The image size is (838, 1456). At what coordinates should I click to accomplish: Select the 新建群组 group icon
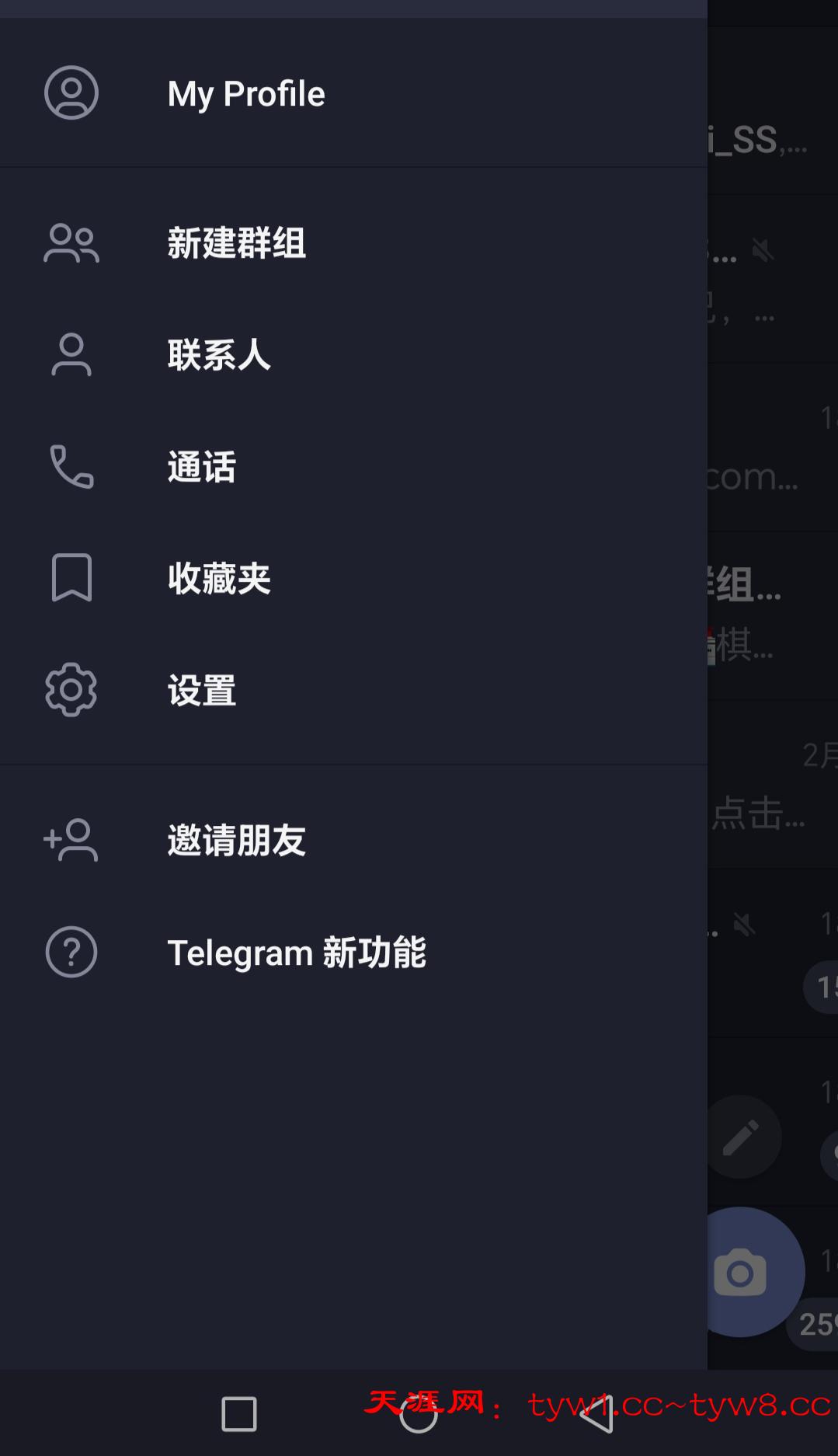coord(71,243)
